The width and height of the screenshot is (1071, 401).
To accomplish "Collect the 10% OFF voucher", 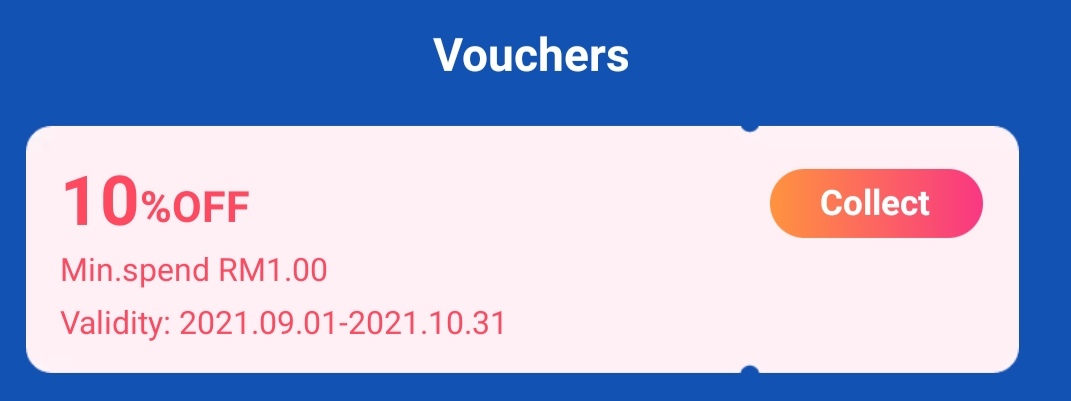I will [875, 203].
